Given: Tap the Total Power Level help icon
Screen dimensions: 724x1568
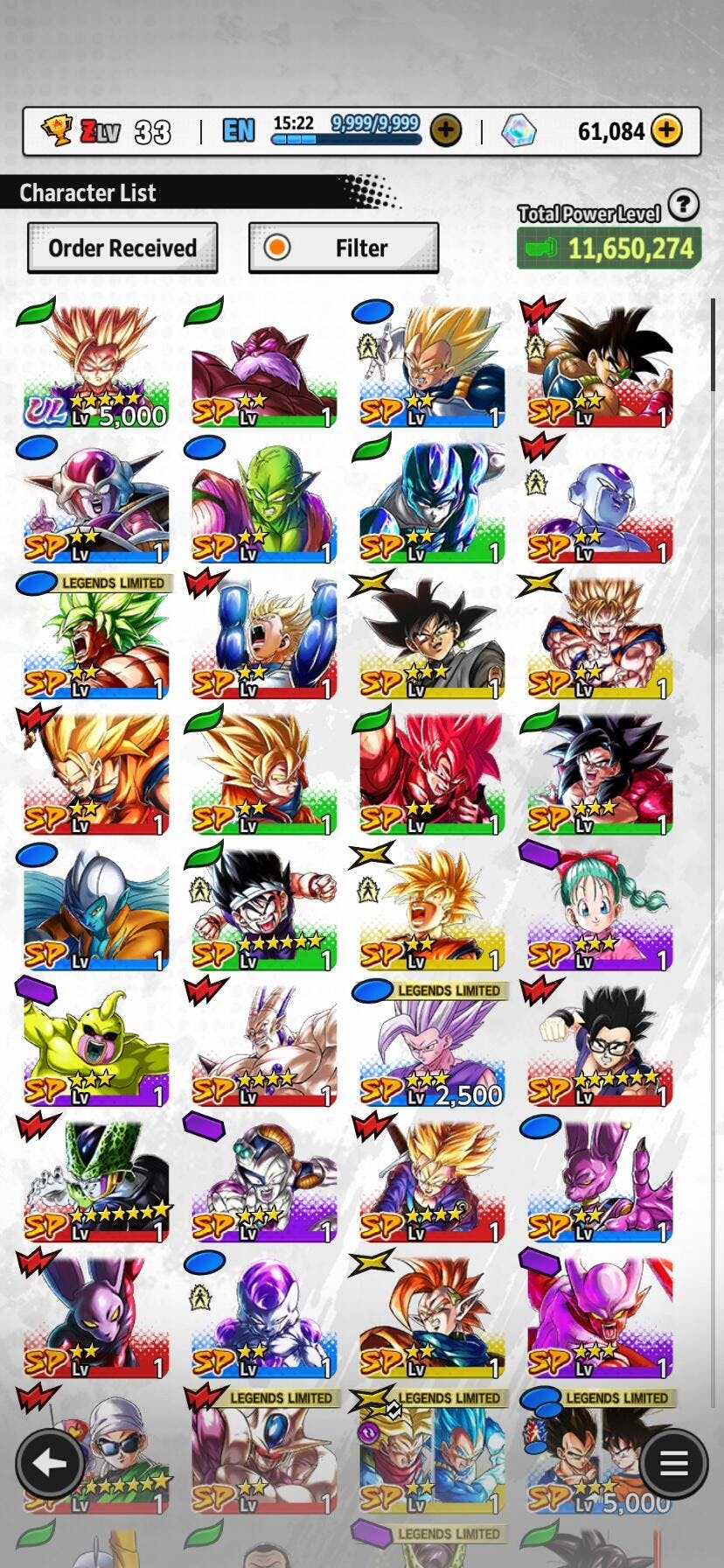Looking at the screenshot, I should pyautogui.click(x=683, y=206).
